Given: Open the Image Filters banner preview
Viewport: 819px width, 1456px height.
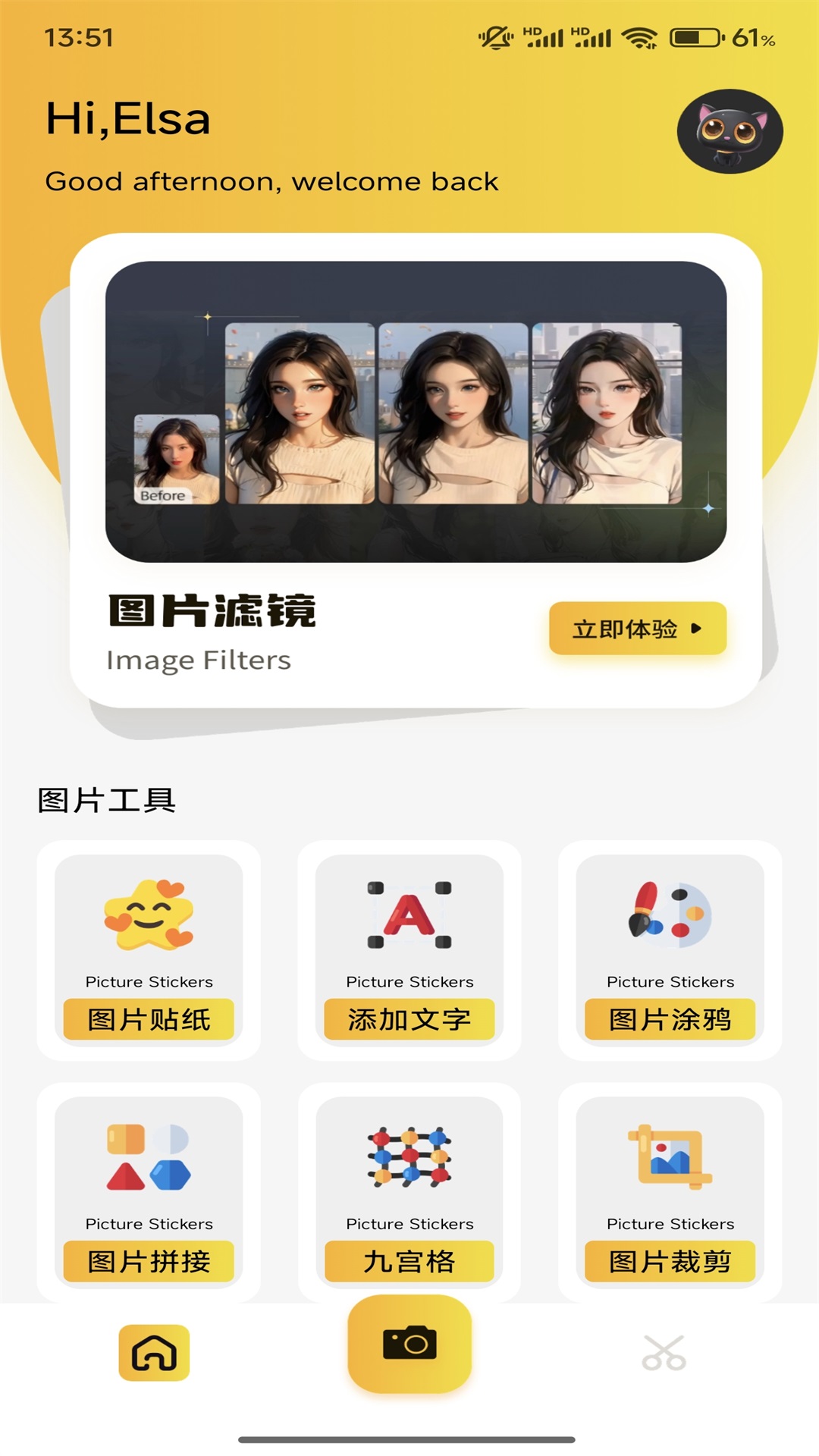Looking at the screenshot, I should (x=416, y=412).
